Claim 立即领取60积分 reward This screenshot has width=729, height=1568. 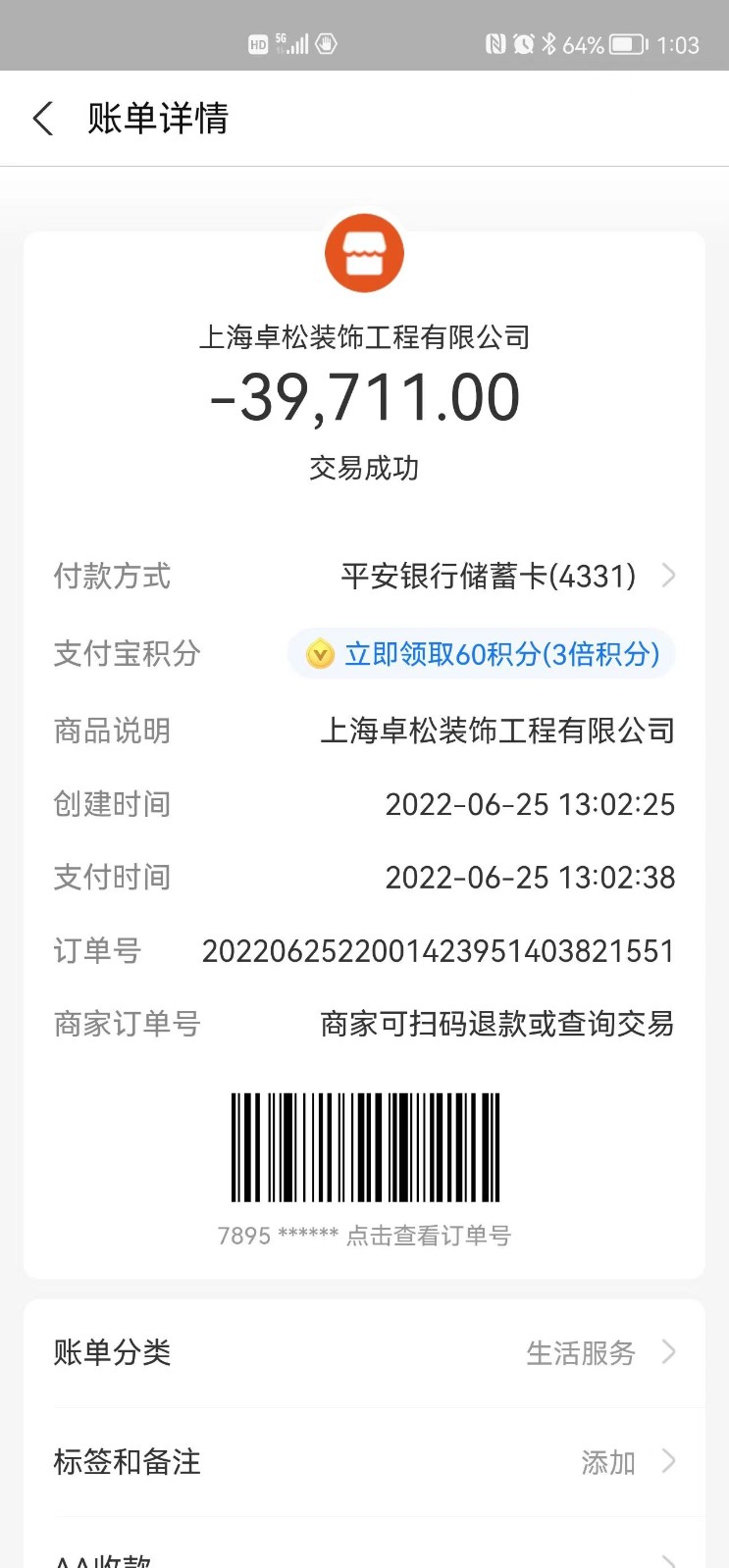483,654
